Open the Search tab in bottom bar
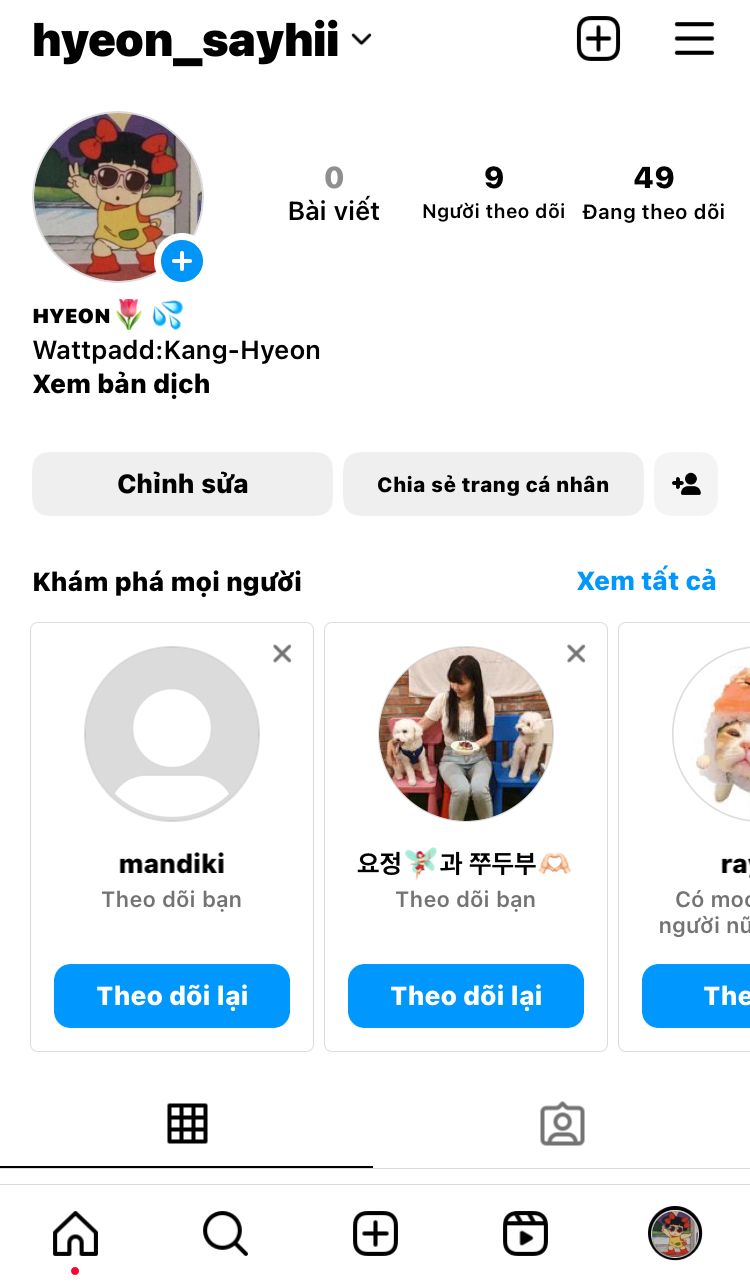The height and width of the screenshot is (1283, 750). click(x=225, y=1233)
